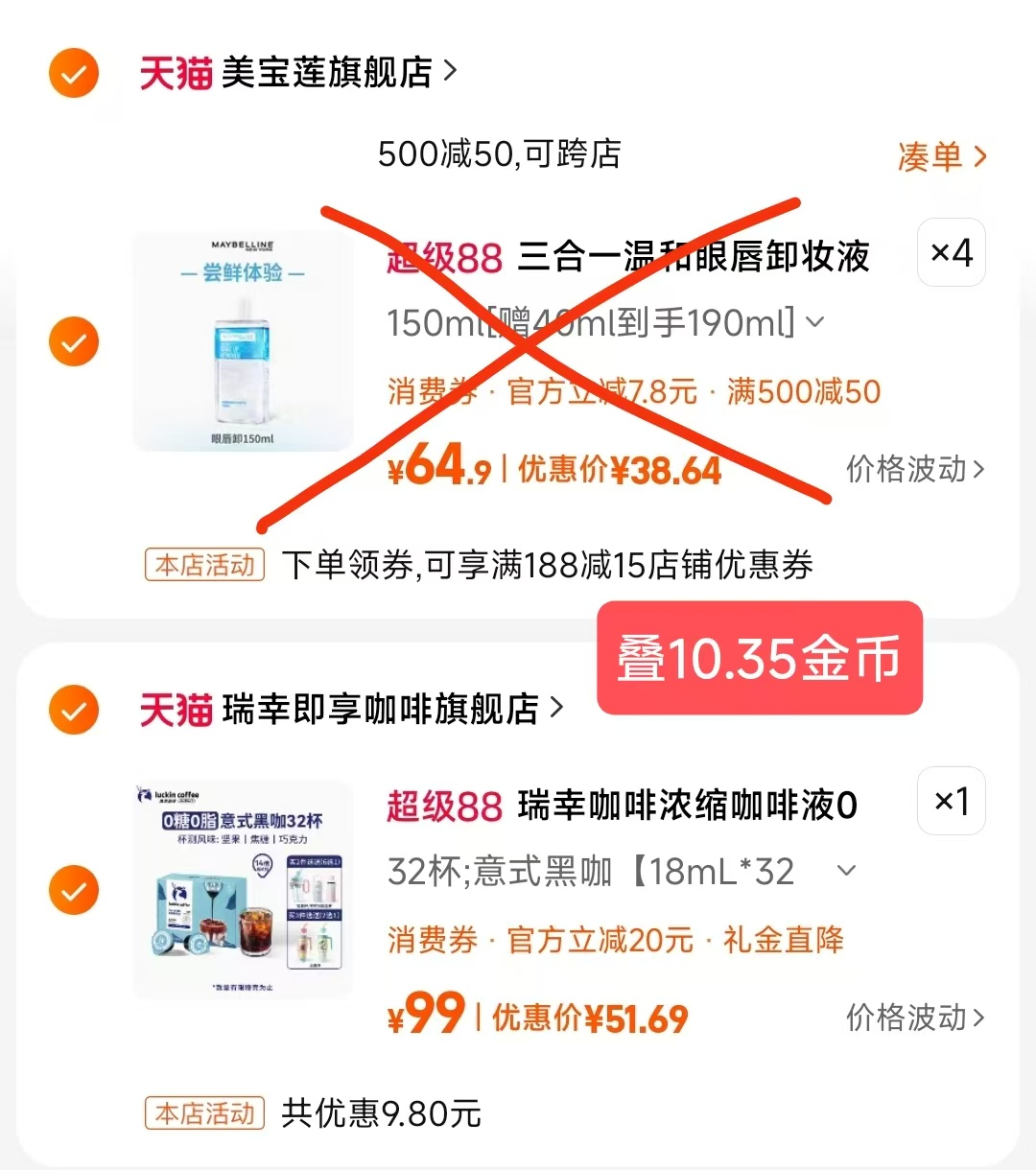Open the Maybelline makeup remover product image
This screenshot has height=1170, width=1036.
244,341
